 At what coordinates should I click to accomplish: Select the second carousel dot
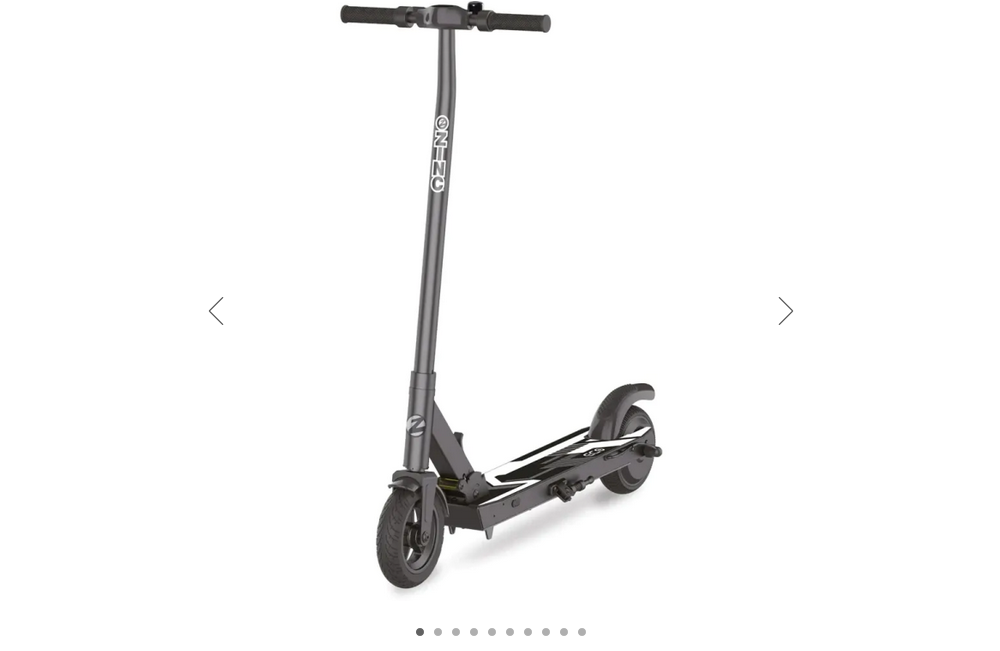(x=438, y=632)
